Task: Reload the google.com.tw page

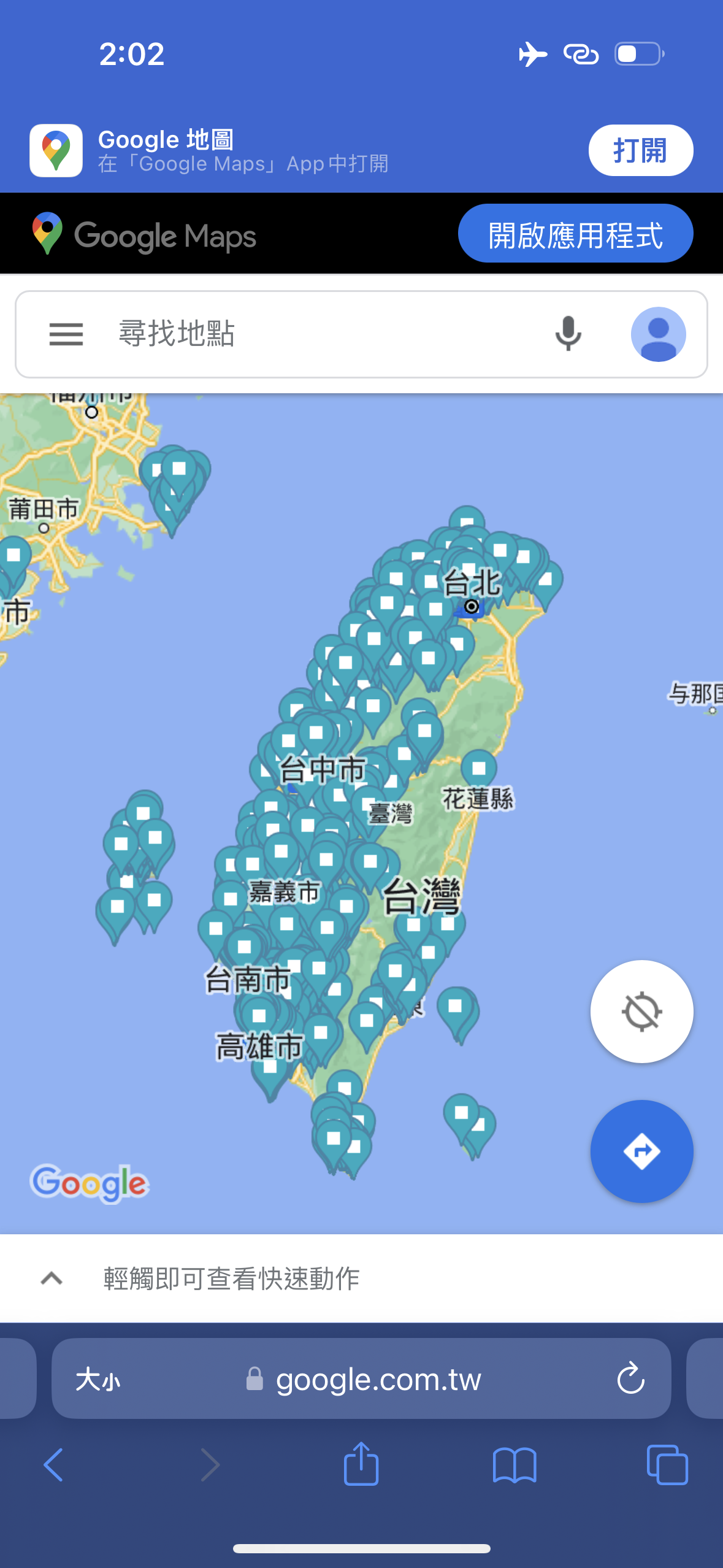Action: (630, 1380)
